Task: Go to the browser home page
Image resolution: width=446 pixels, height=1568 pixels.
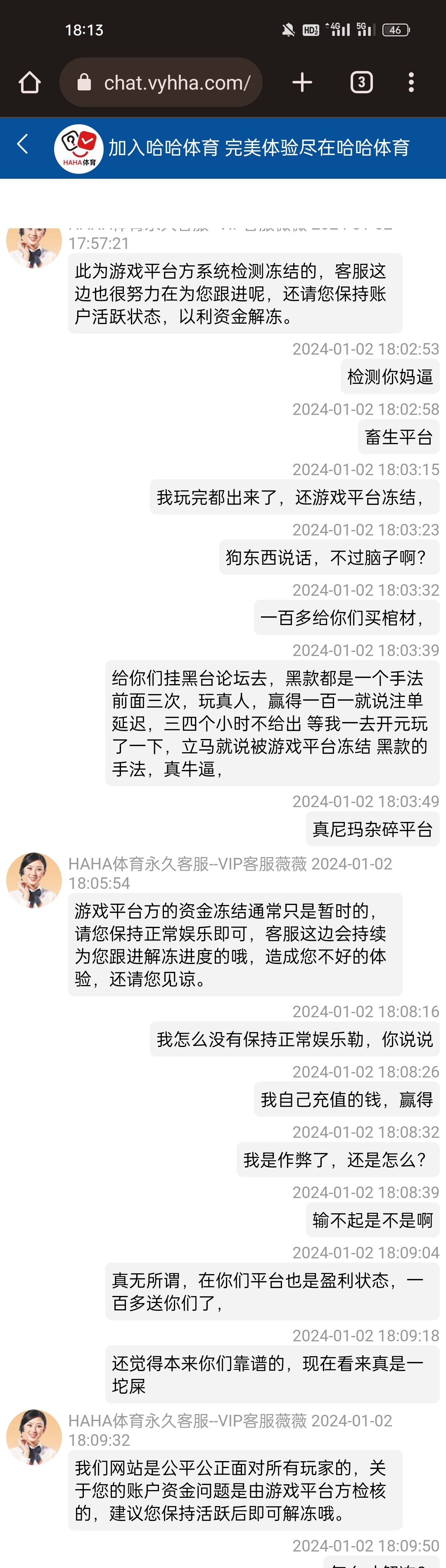Action: point(29,82)
